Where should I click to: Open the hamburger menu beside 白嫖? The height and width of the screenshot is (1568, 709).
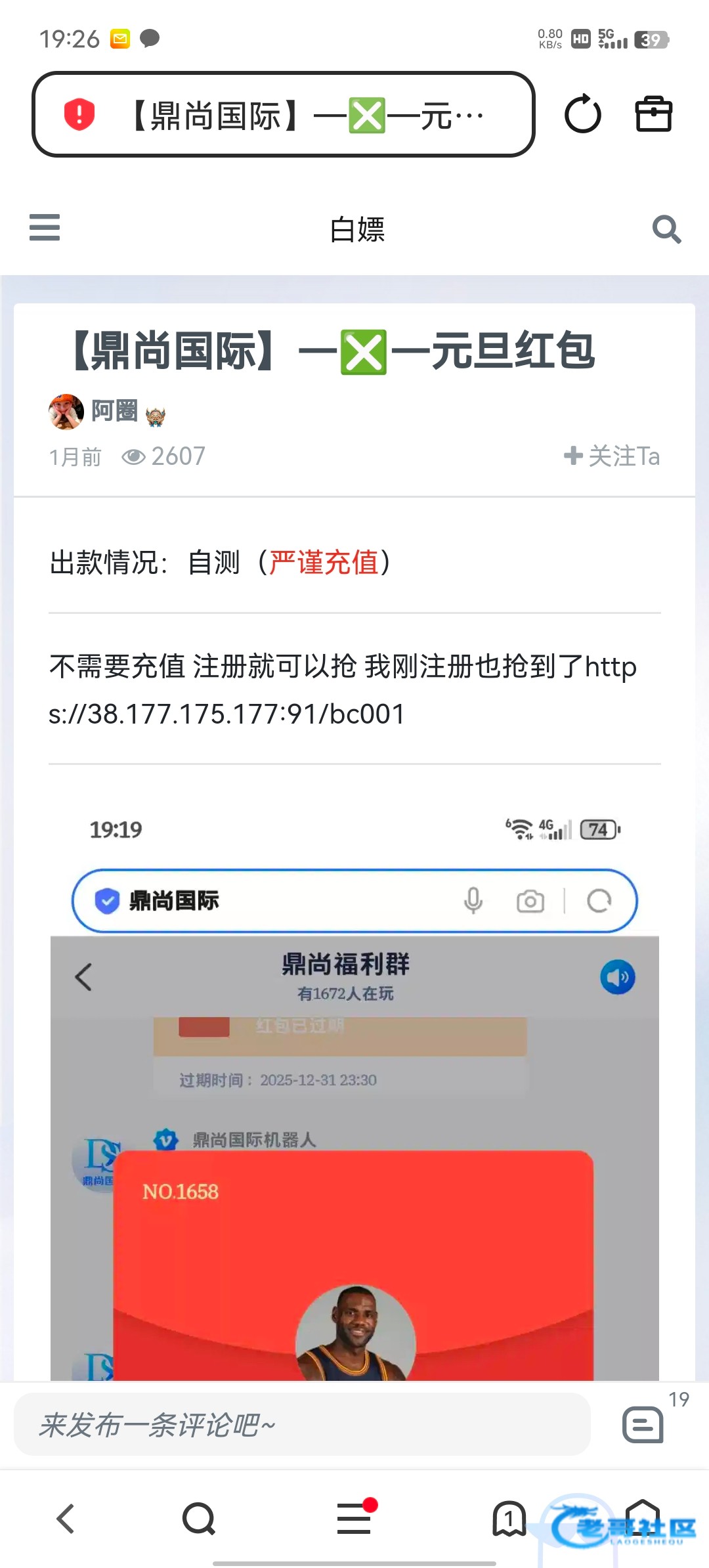tap(45, 228)
